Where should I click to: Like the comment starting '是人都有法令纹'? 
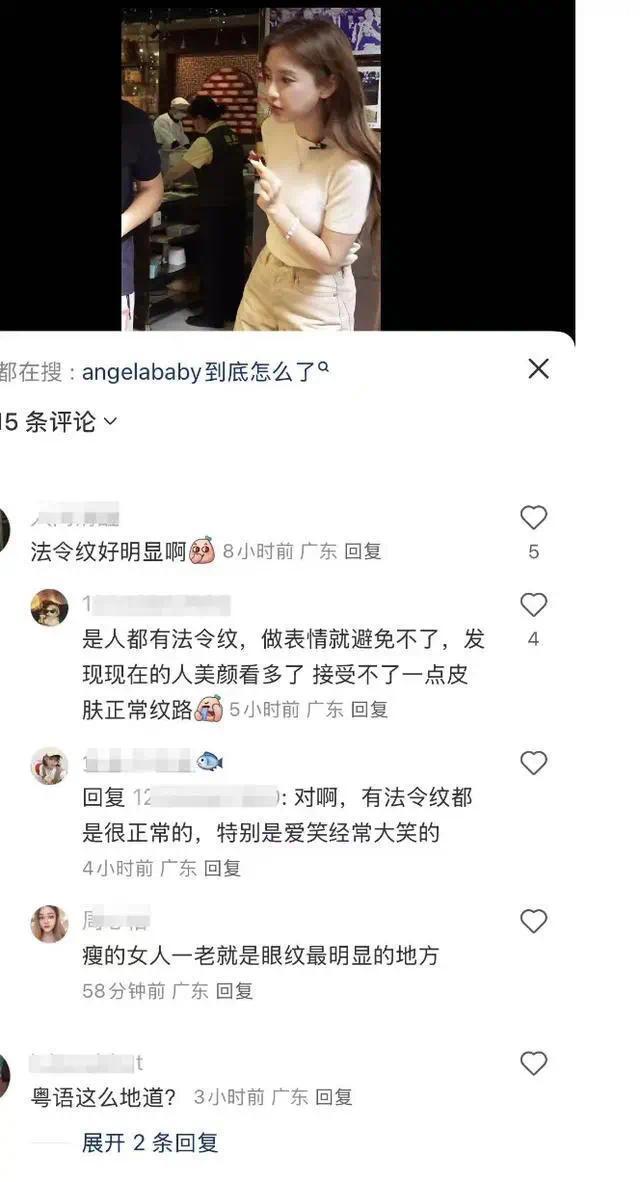pyautogui.click(x=533, y=605)
